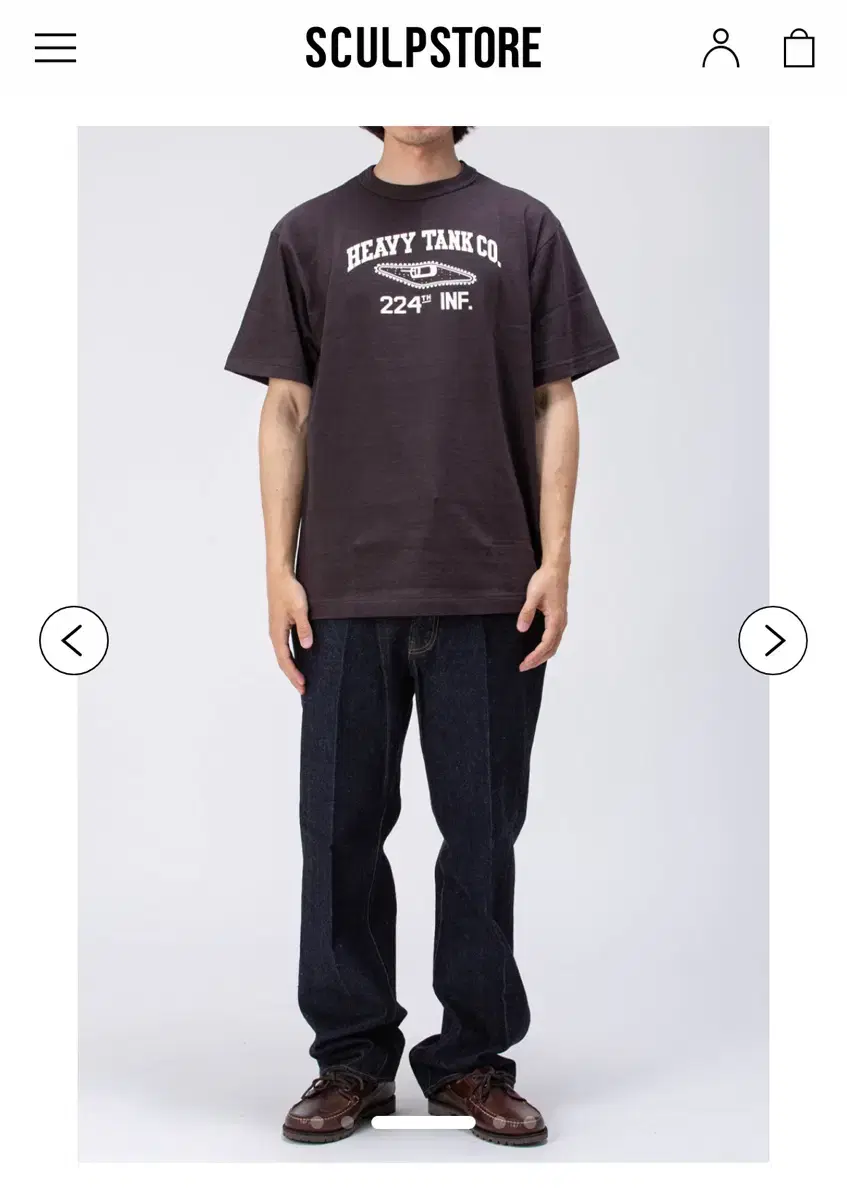Advance the image carousel with the right chevron

(x=773, y=639)
